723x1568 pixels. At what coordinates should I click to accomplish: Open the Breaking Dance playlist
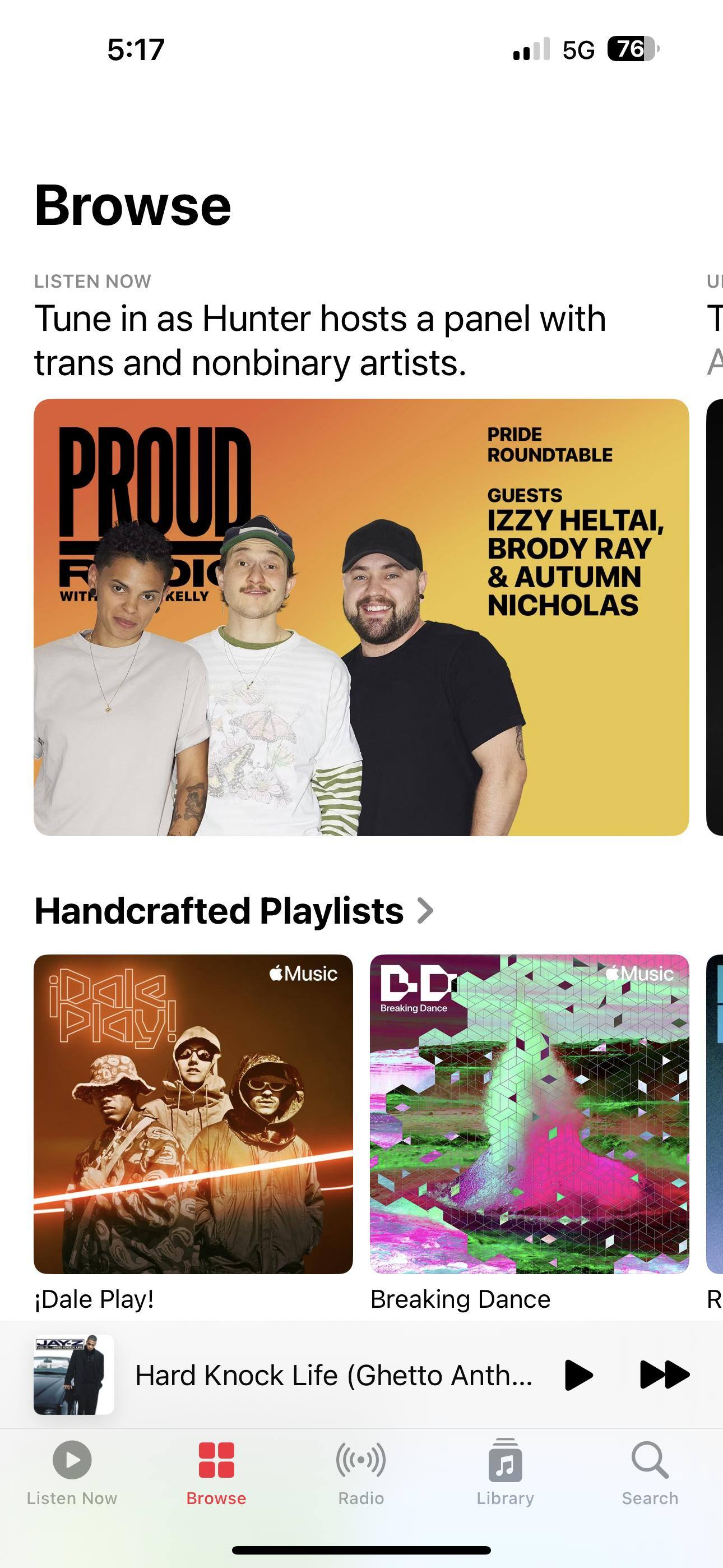(x=529, y=1114)
